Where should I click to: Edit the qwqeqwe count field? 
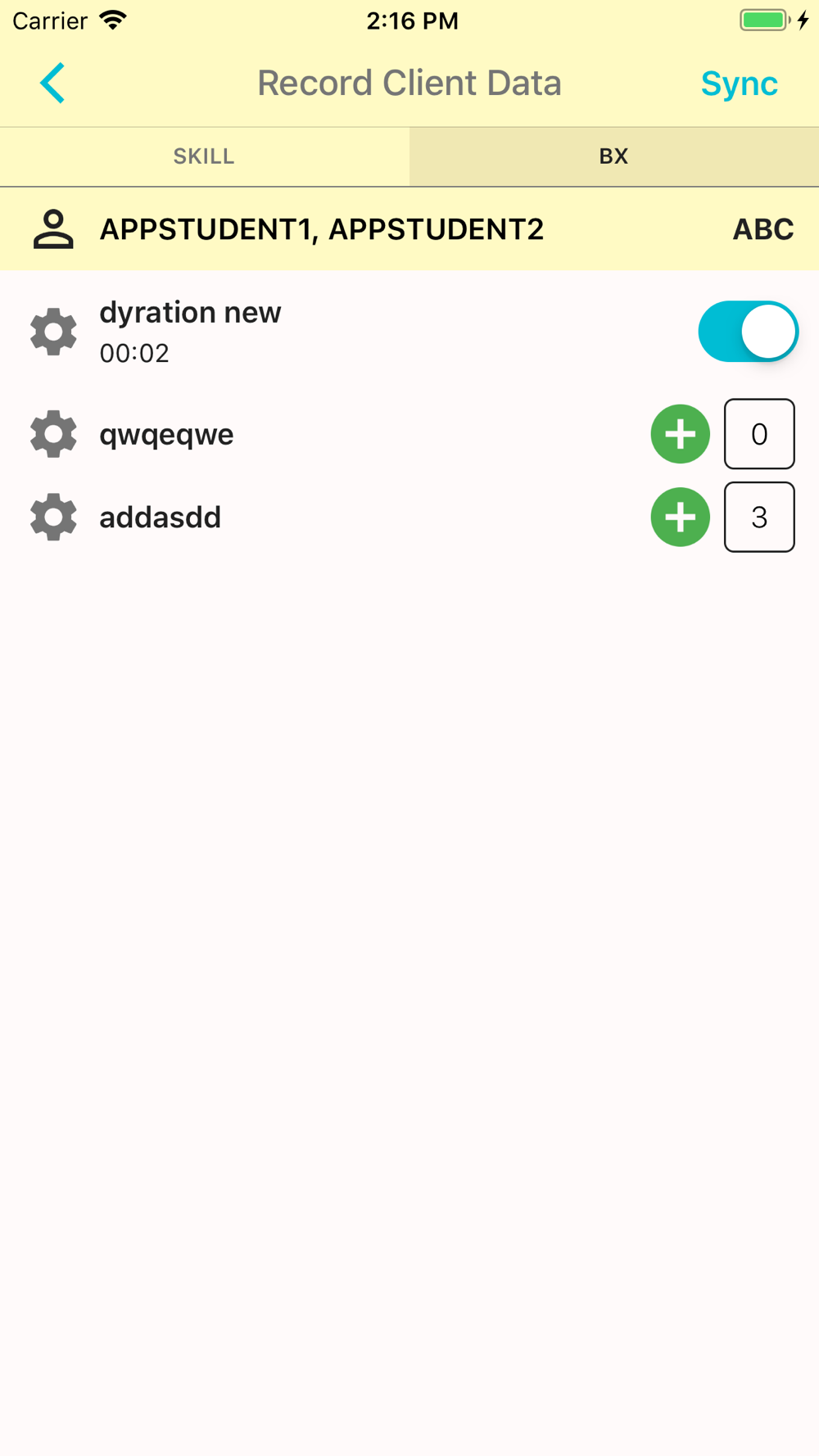[x=759, y=434]
